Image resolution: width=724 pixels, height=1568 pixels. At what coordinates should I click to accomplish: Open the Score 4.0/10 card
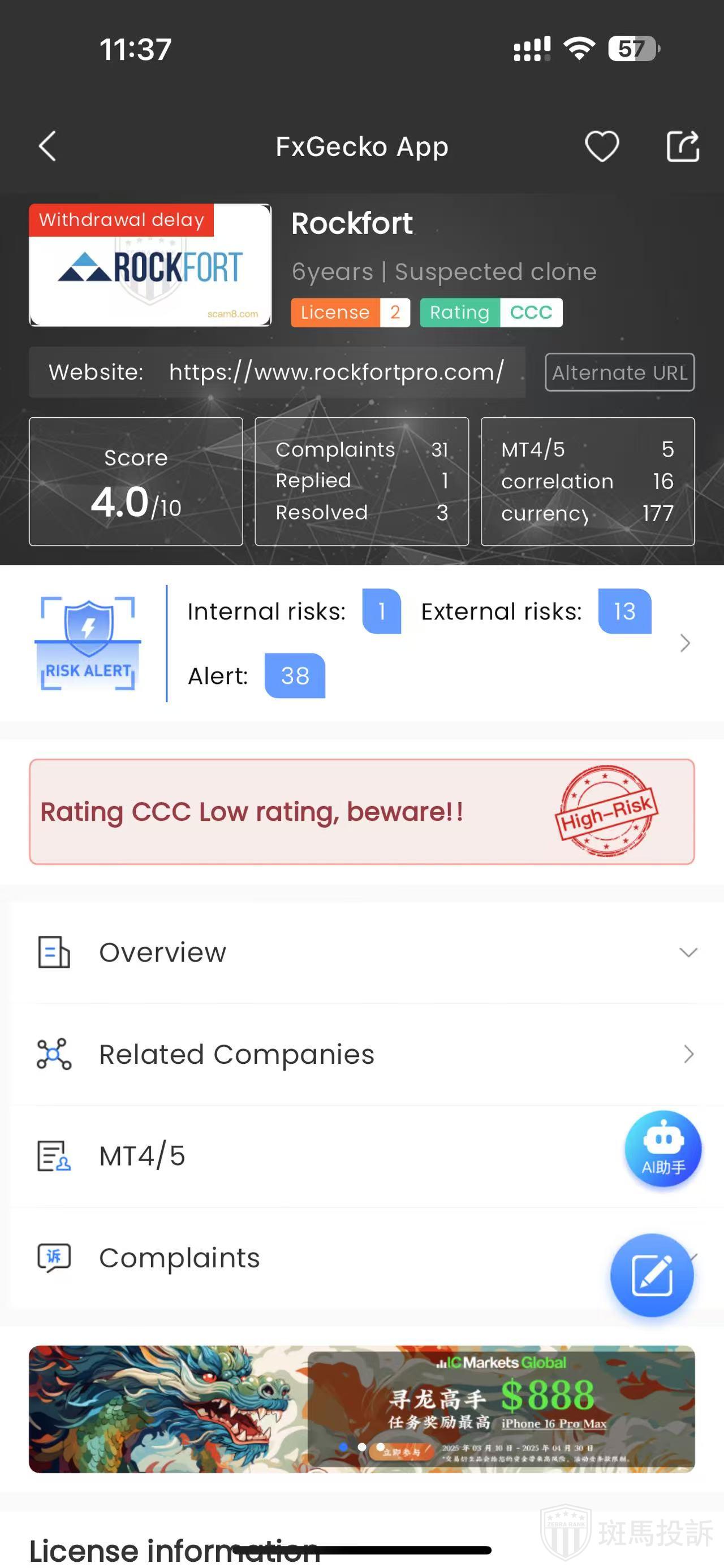136,481
